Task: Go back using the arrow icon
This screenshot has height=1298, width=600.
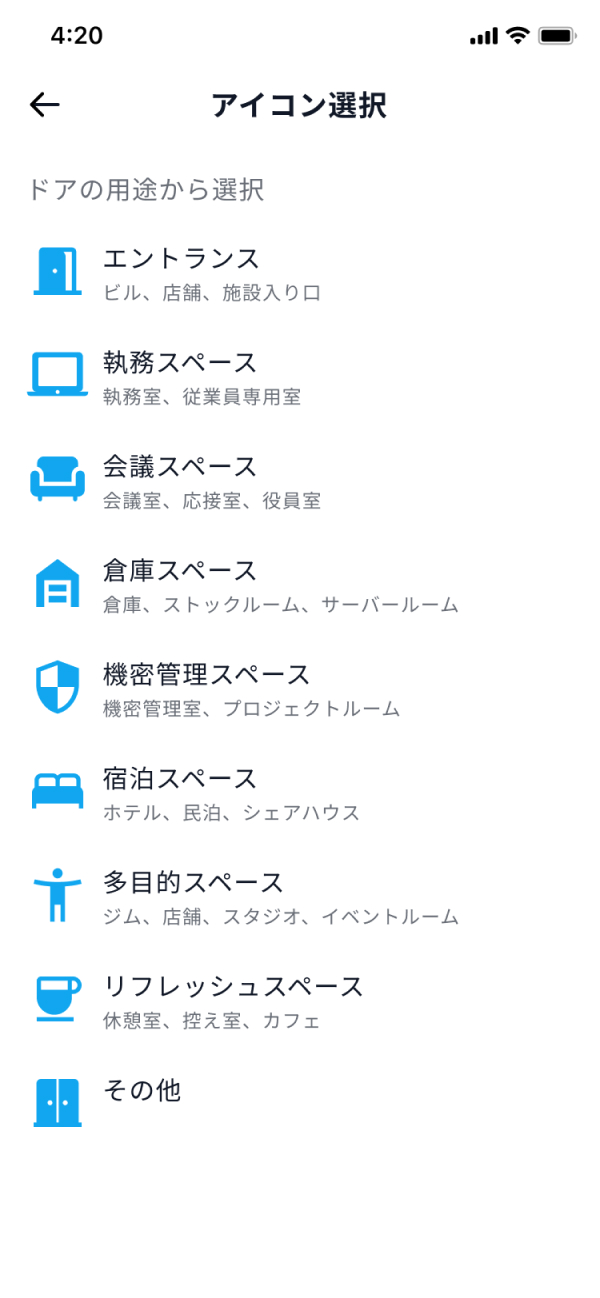Action: click(45, 105)
